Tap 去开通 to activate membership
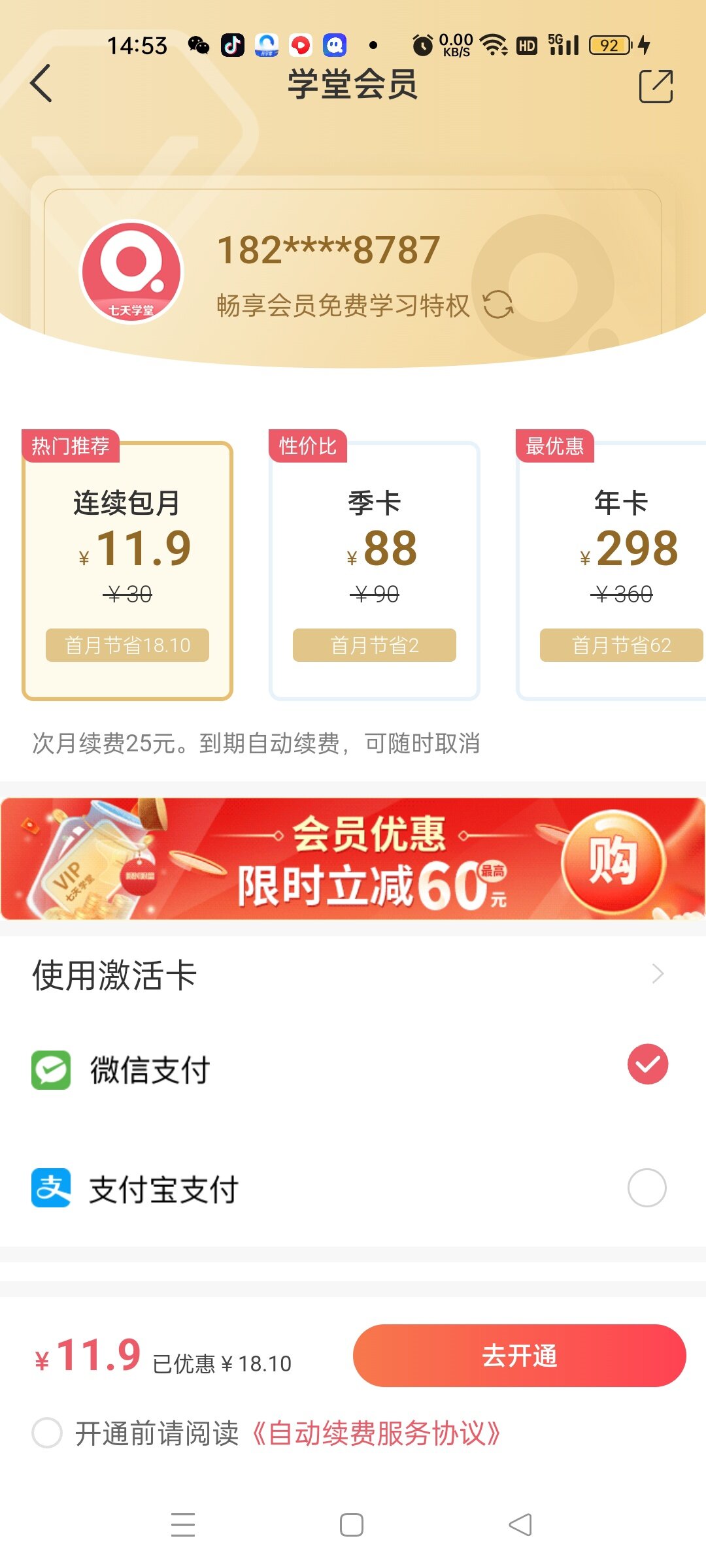706x1568 pixels. click(x=519, y=1356)
